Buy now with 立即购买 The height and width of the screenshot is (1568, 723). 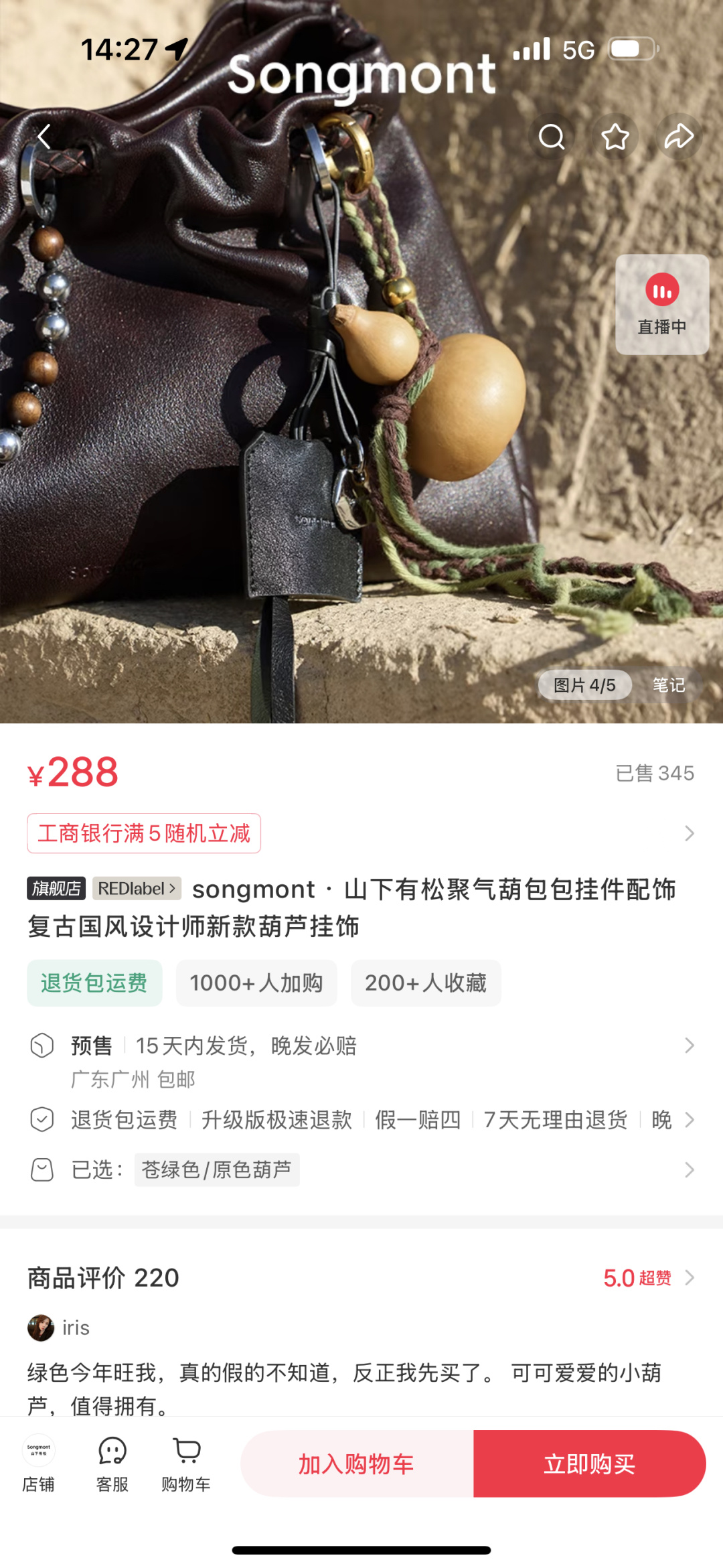pyautogui.click(x=590, y=1464)
